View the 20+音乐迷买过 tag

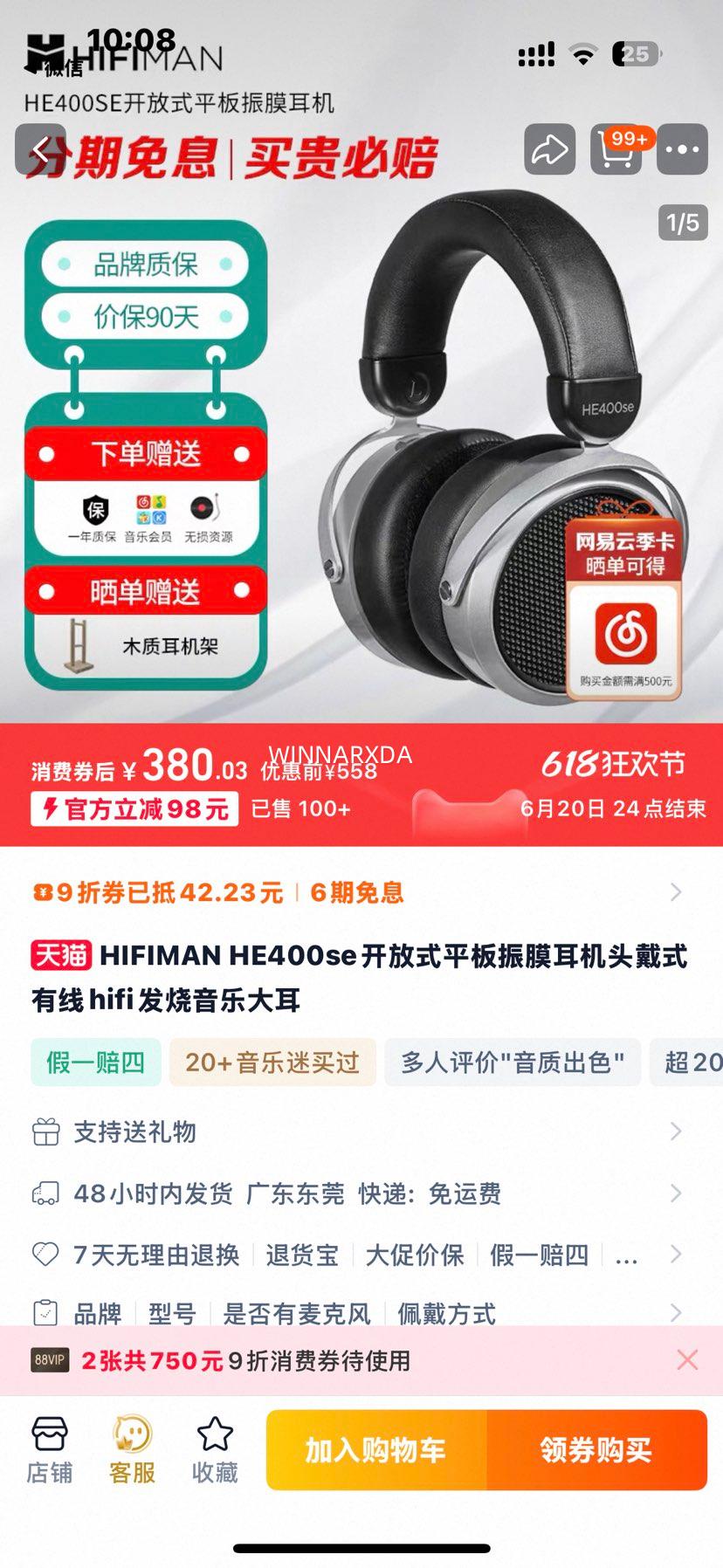[272, 1063]
